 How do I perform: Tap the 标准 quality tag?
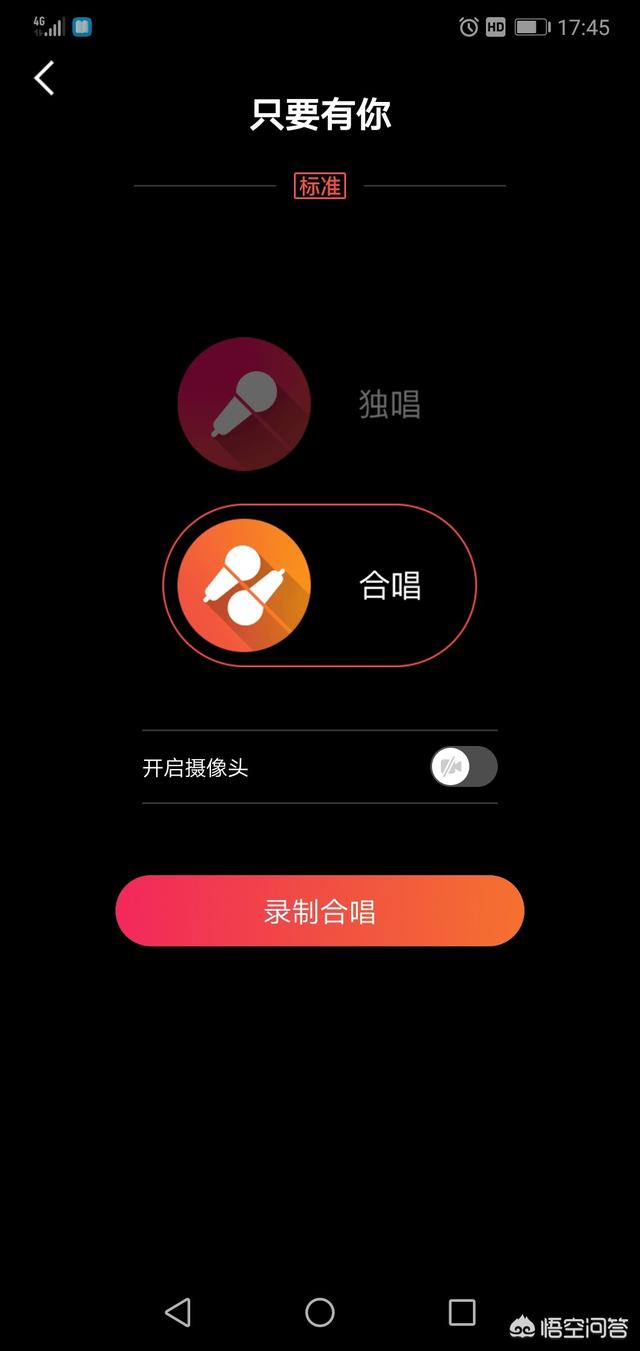(320, 186)
